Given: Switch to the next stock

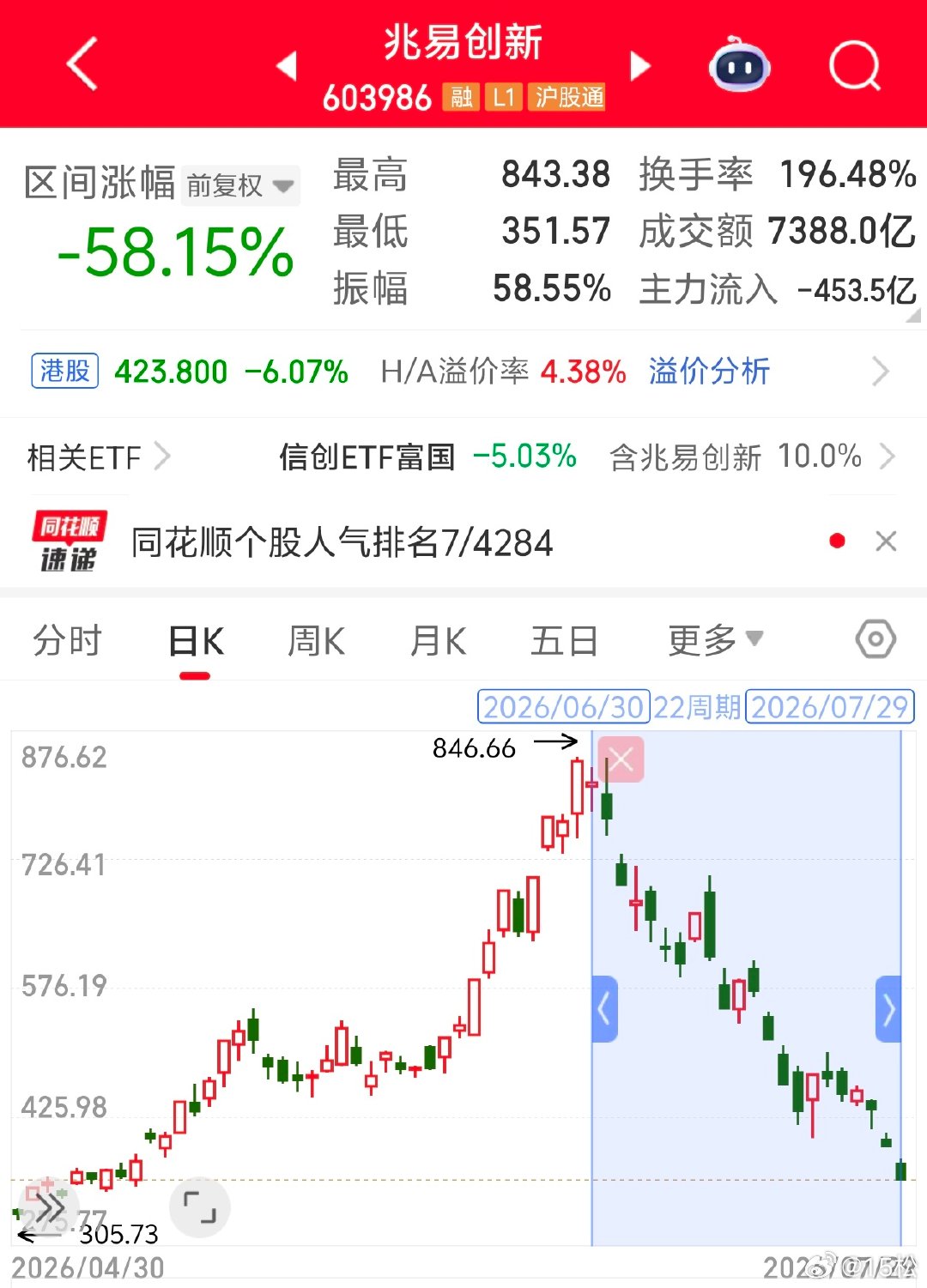Looking at the screenshot, I should (x=640, y=65).
